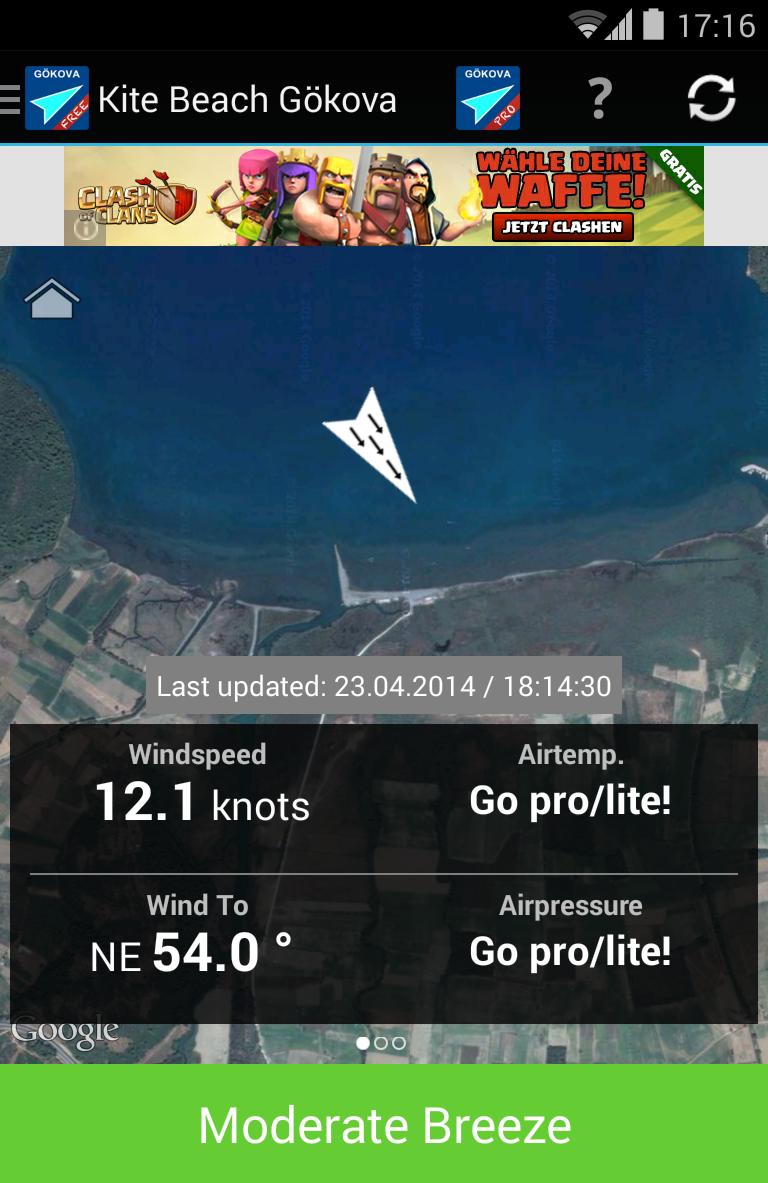Tap the Moderate Breeze status bar
This screenshot has height=1183, width=768.
pos(384,1124)
